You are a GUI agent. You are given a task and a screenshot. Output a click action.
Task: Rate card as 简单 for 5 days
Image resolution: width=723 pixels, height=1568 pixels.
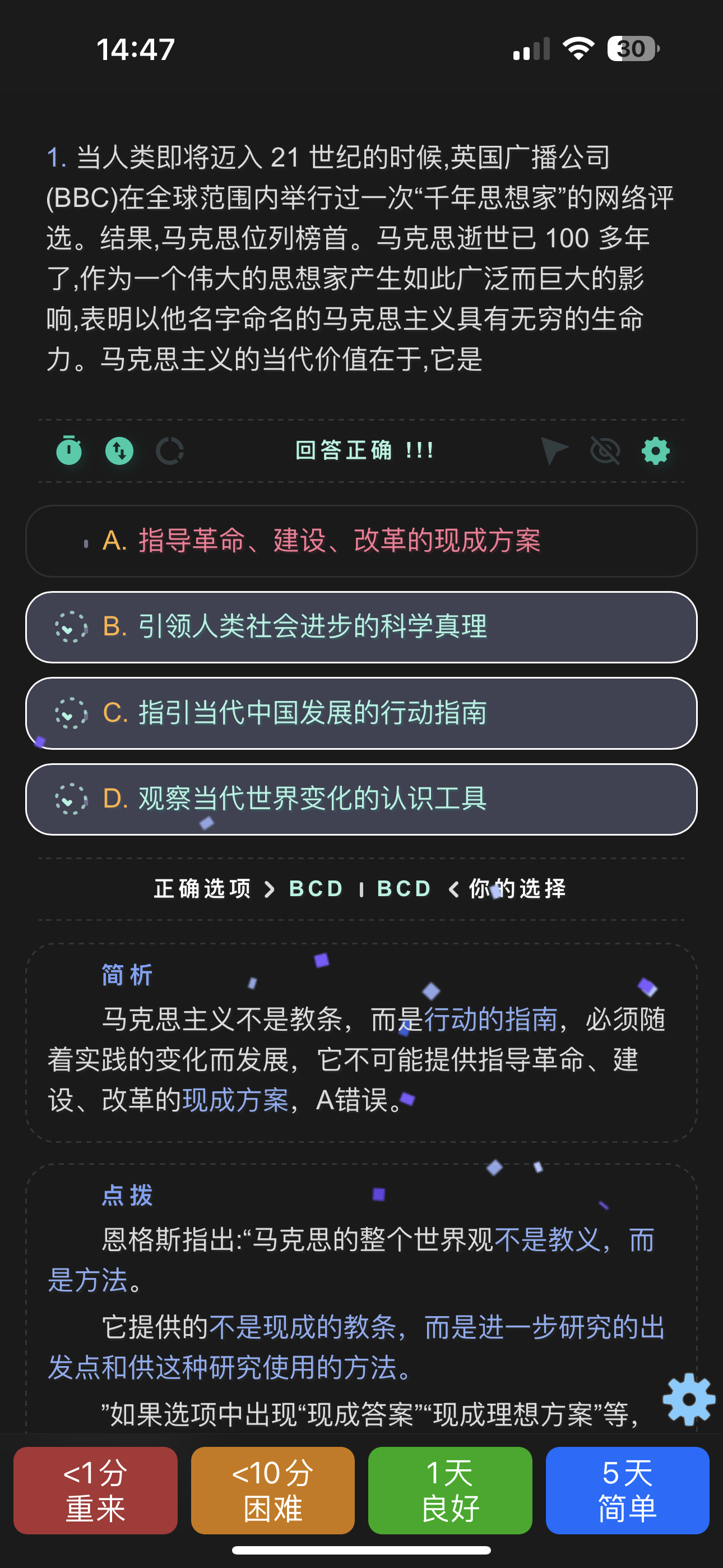(627, 1490)
